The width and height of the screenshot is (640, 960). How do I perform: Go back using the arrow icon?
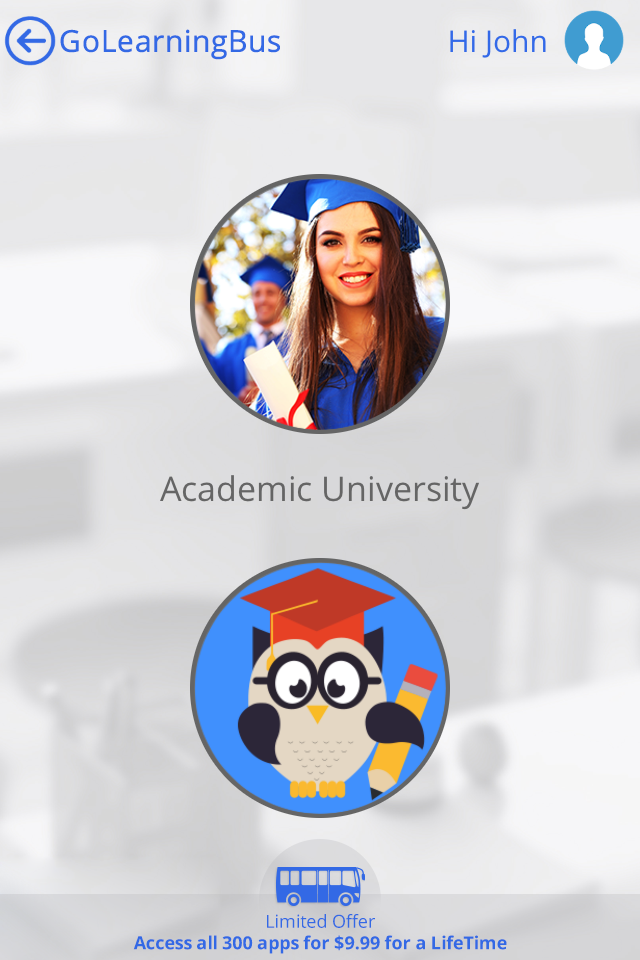(x=30, y=41)
